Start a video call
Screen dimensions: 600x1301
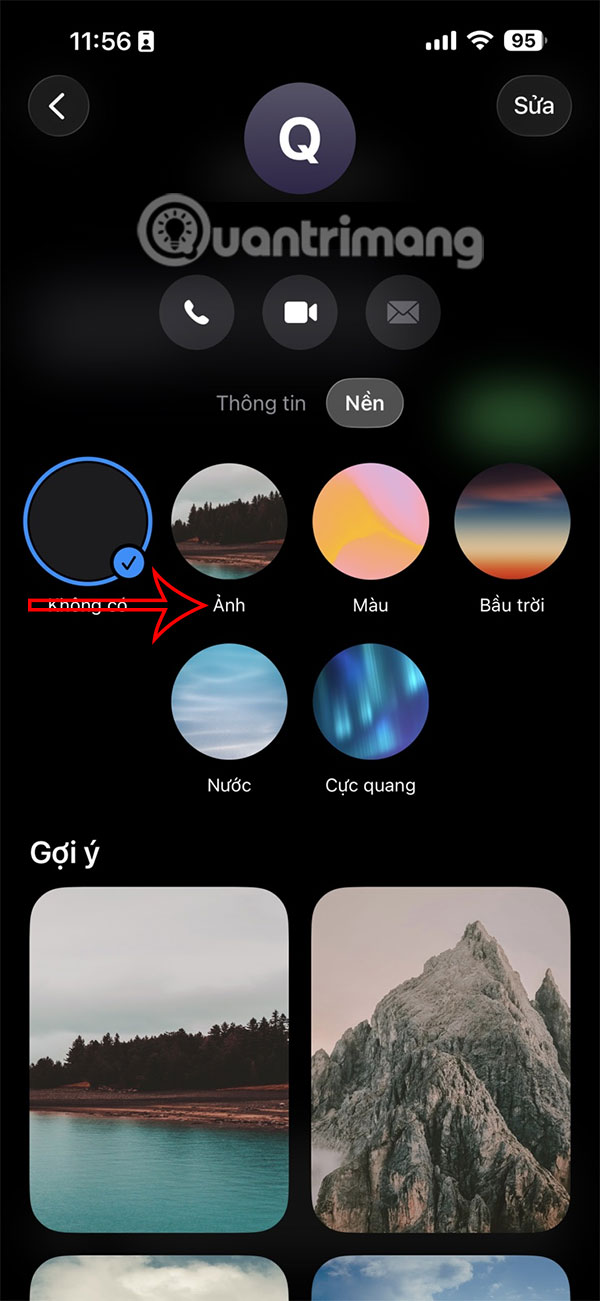click(x=300, y=313)
